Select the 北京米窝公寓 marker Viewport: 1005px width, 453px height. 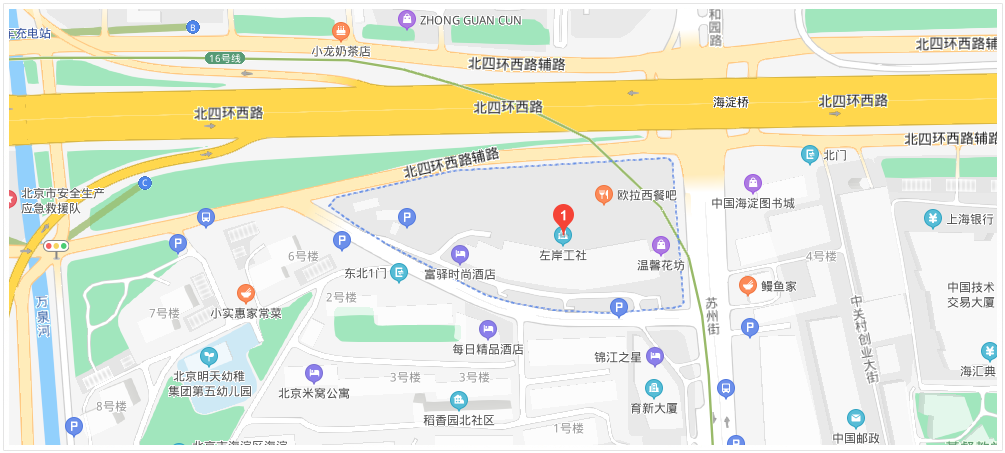tap(314, 373)
